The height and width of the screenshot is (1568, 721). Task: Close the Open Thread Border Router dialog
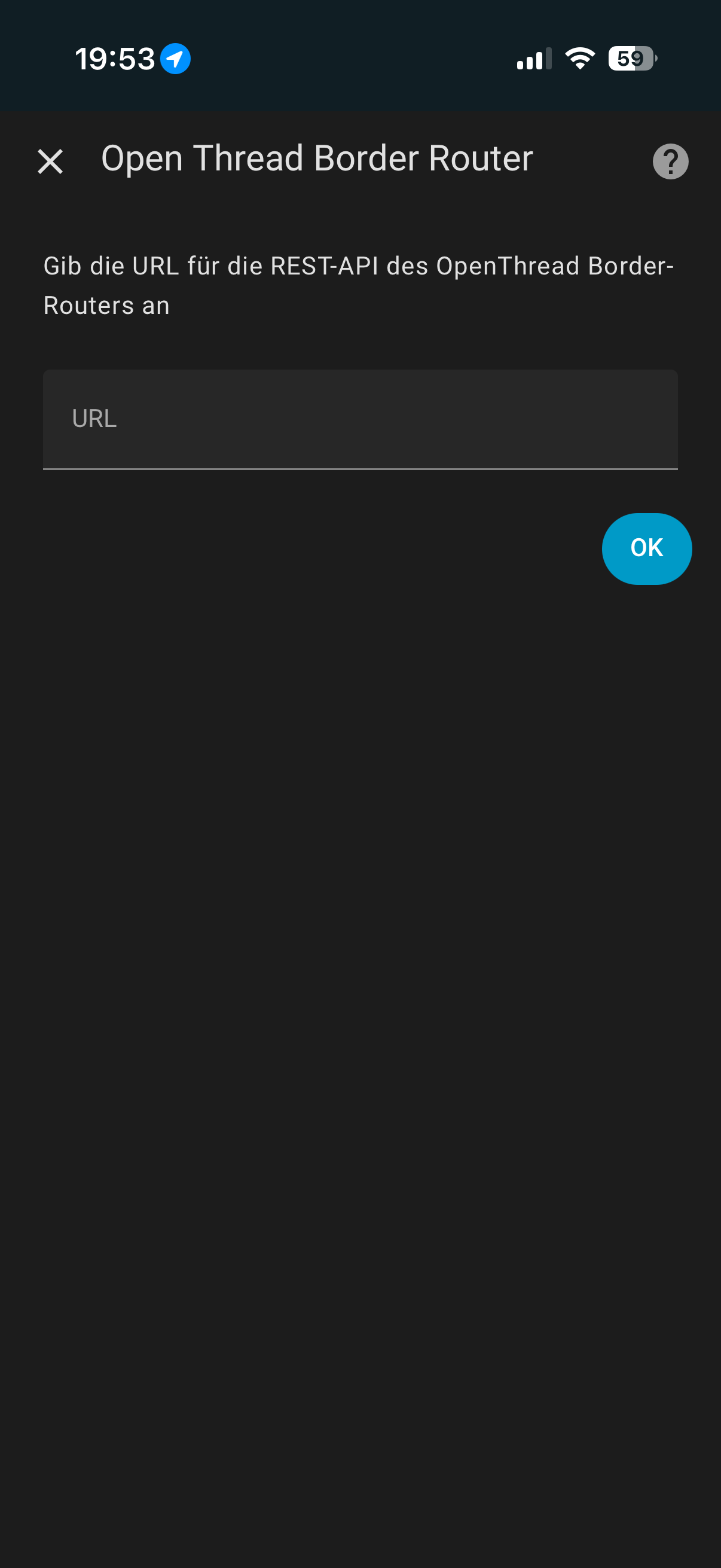tap(50, 161)
